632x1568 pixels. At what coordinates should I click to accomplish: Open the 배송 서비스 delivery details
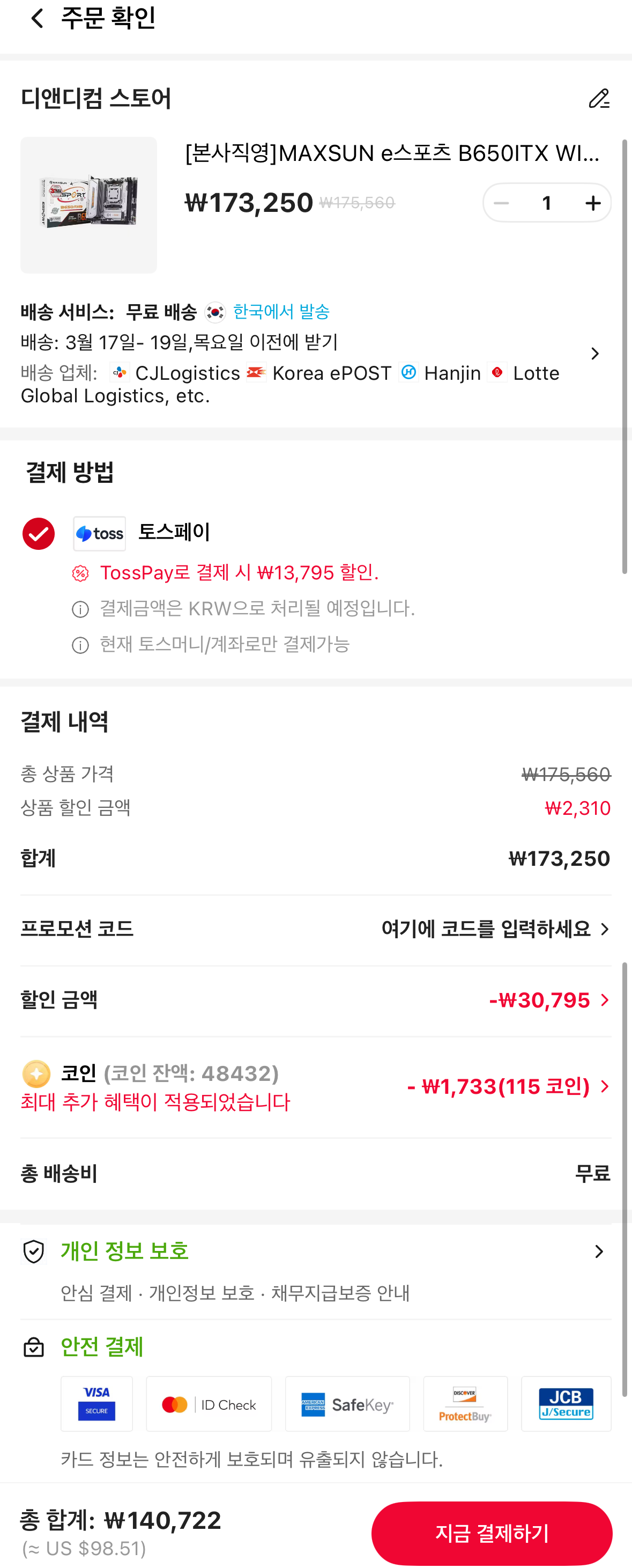coord(594,354)
